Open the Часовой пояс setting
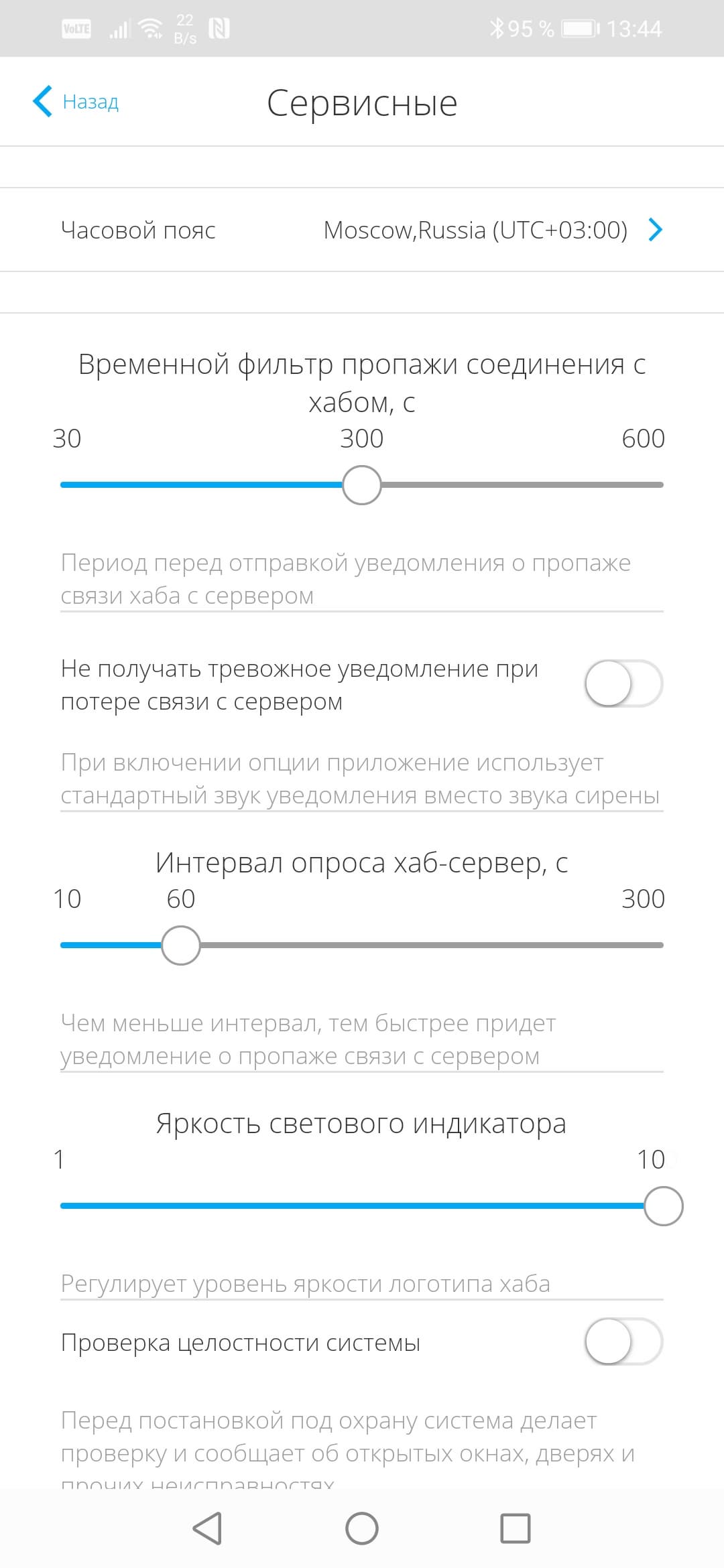Image resolution: width=724 pixels, height=1568 pixels. coord(362,230)
